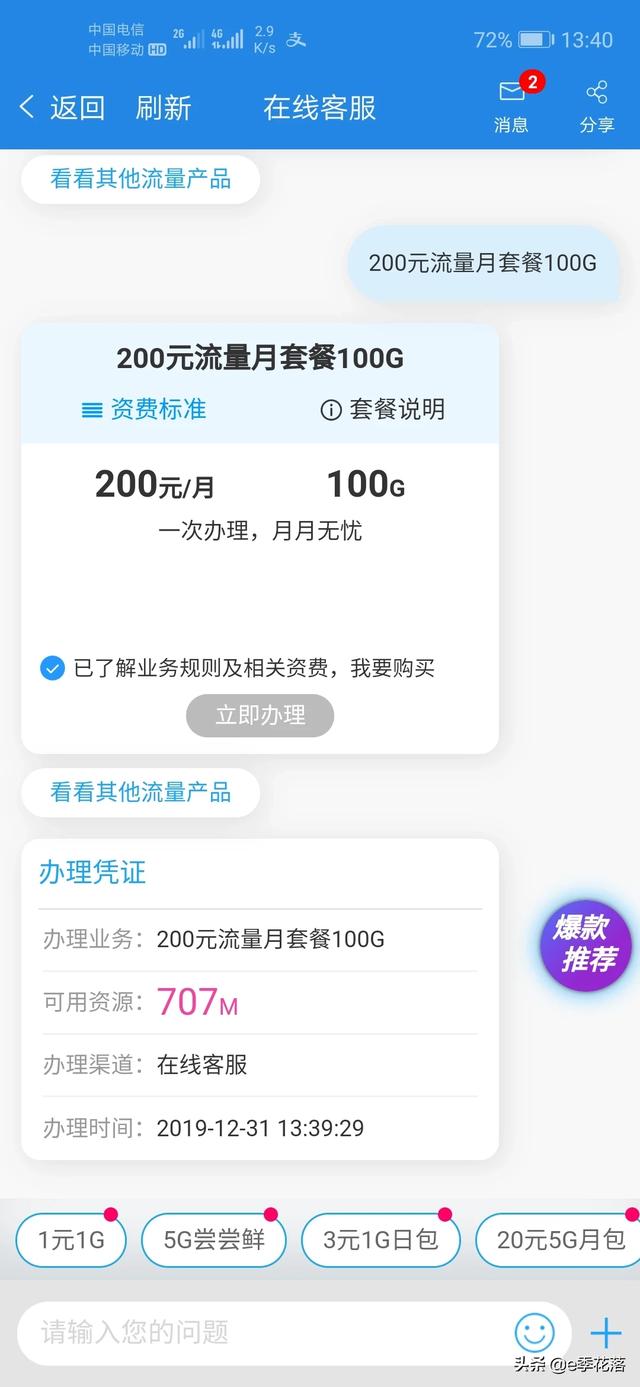The image size is (640, 1387).
Task: Select the 5G尝尝鲜 chip
Action: click(214, 1240)
